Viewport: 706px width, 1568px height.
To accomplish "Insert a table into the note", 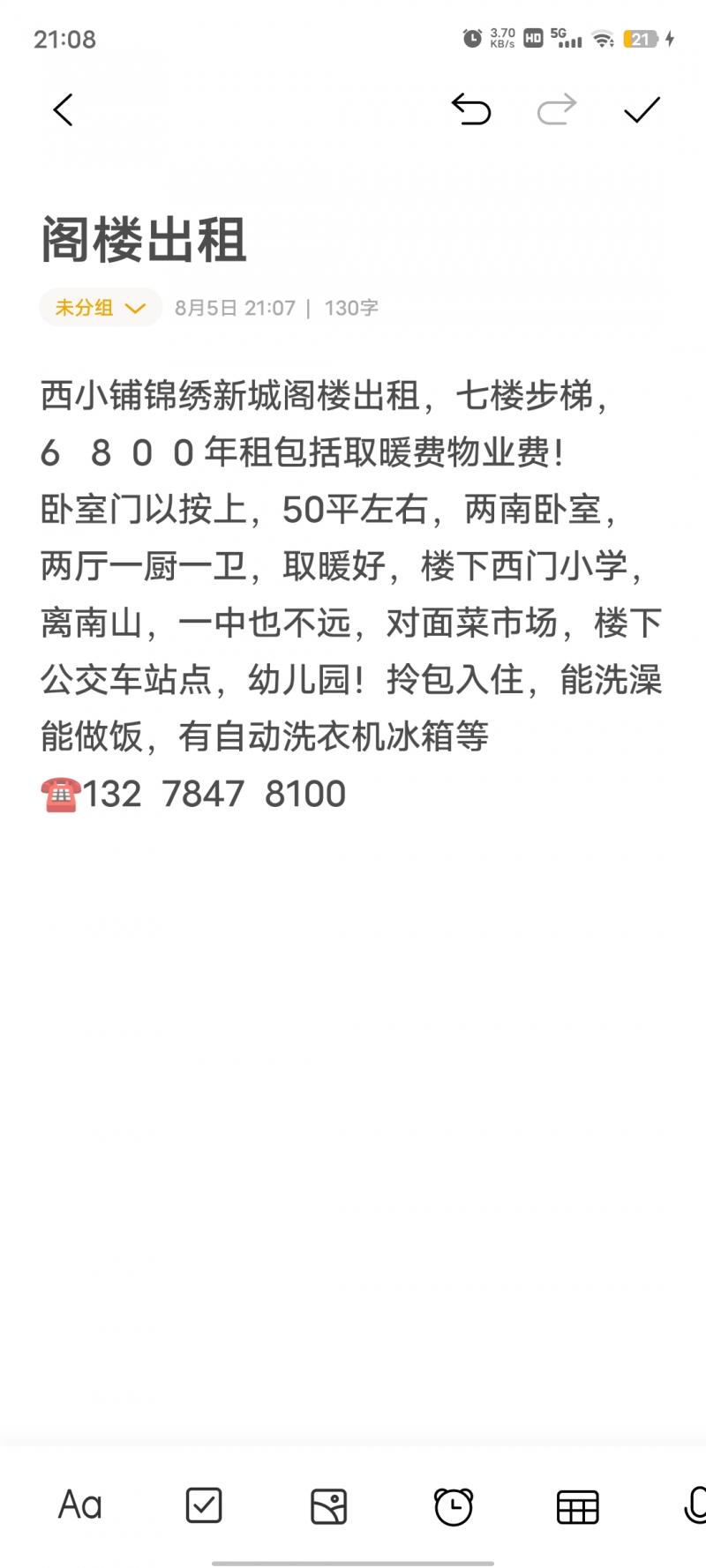I will [x=578, y=1507].
